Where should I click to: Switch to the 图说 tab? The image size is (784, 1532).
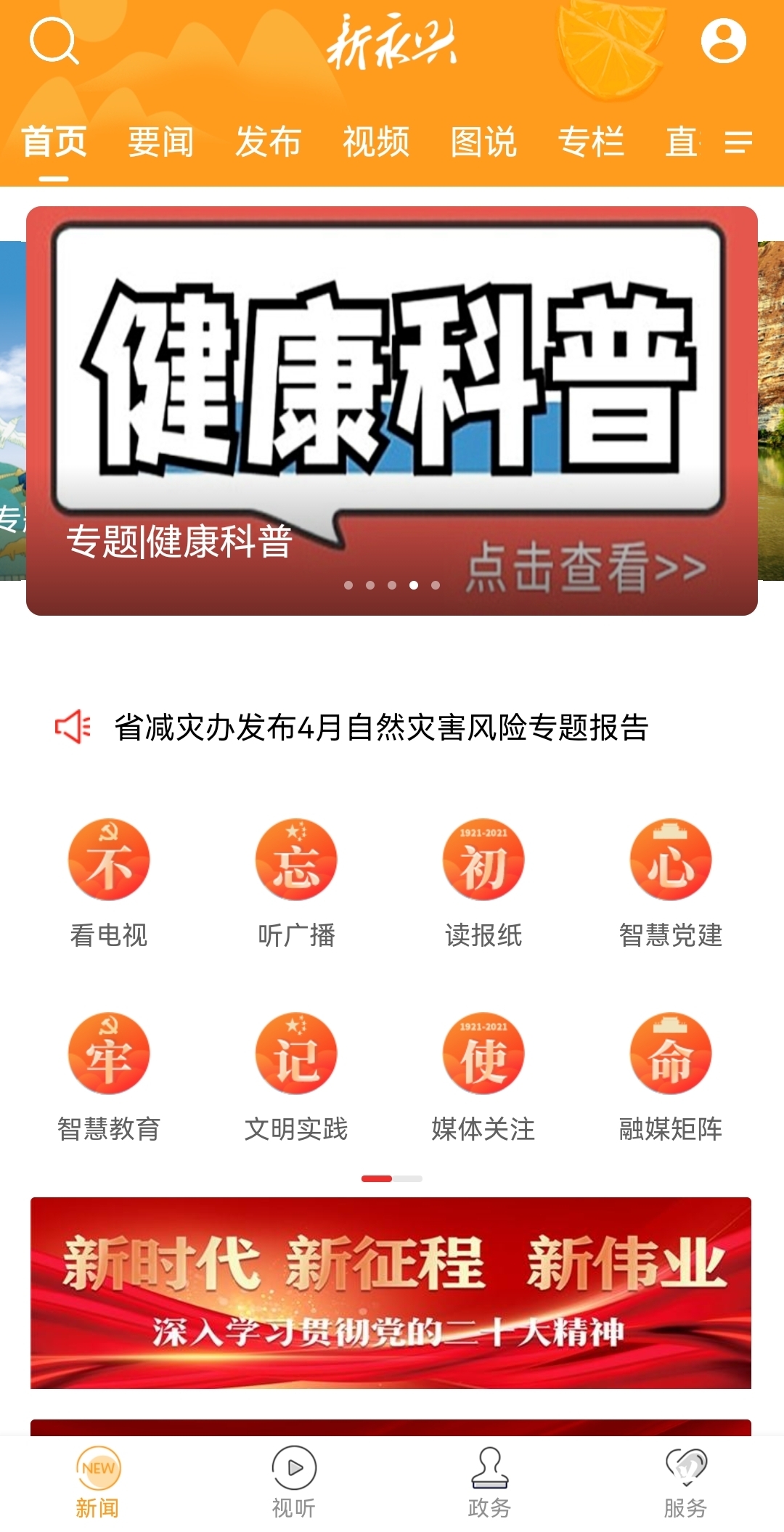coord(483,142)
